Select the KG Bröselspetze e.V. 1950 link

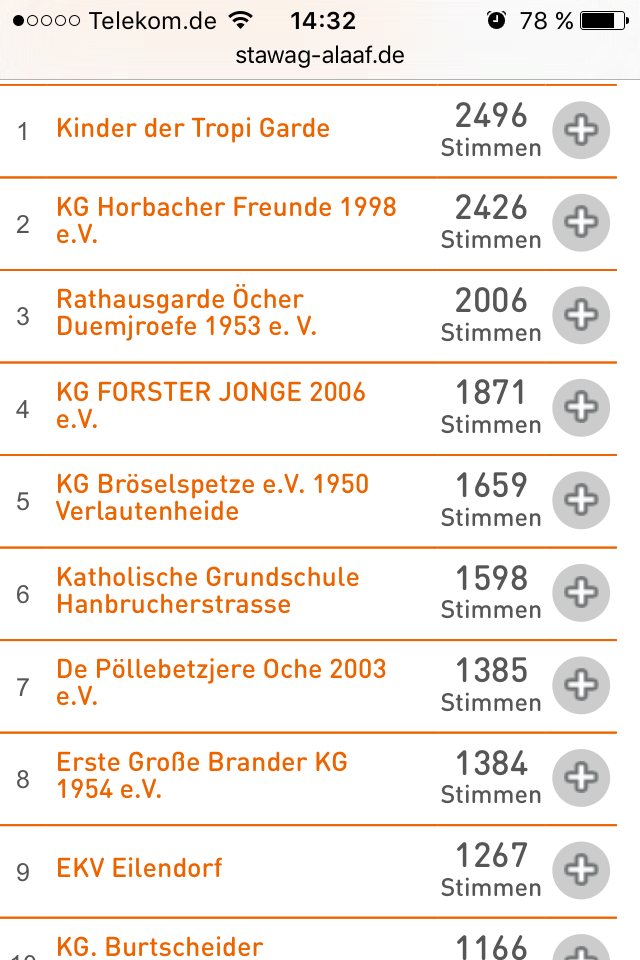point(212,498)
